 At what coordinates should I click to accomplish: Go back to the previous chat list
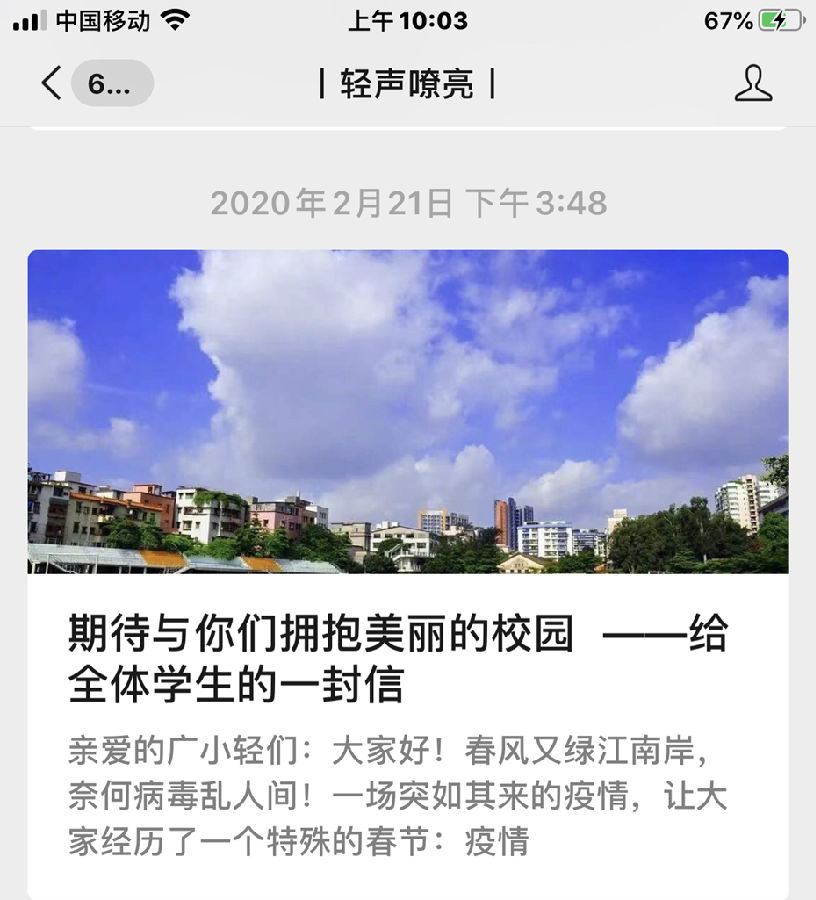(x=52, y=83)
